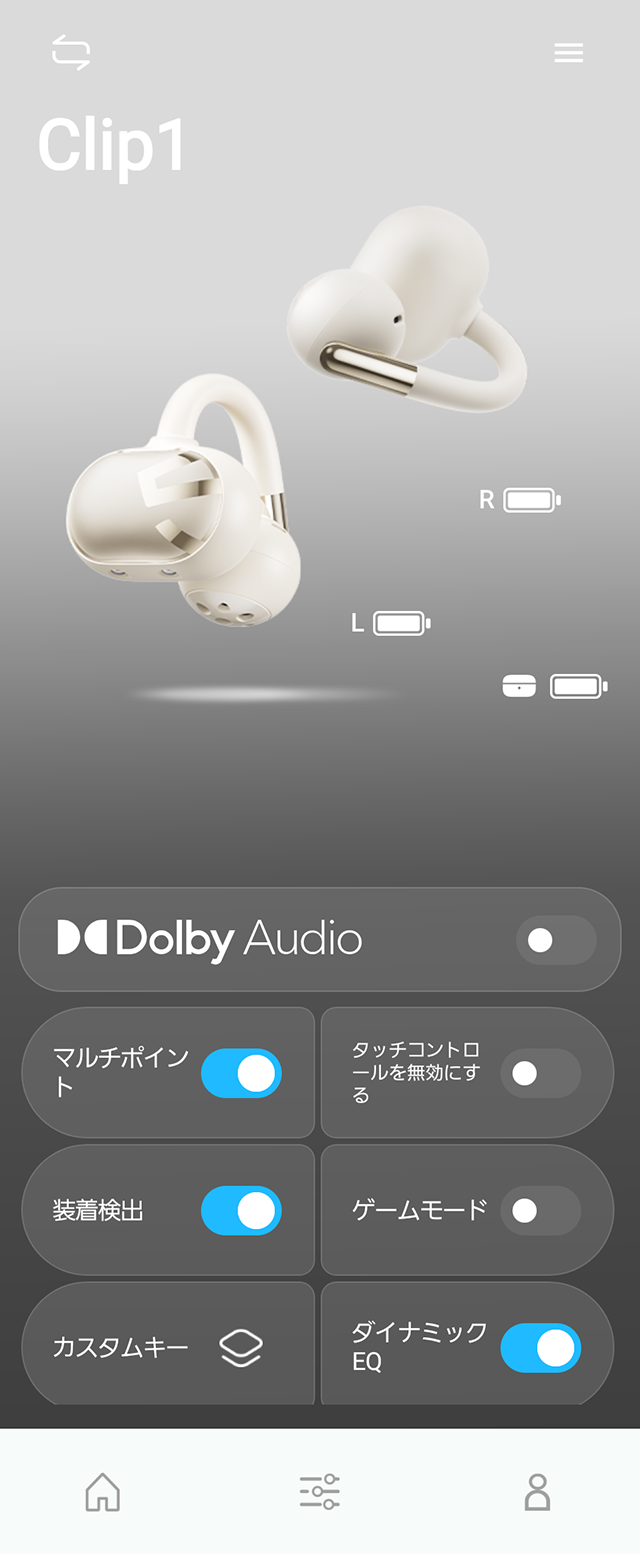Open カスタムキー settings
The image size is (640, 1554).
click(x=241, y=1347)
